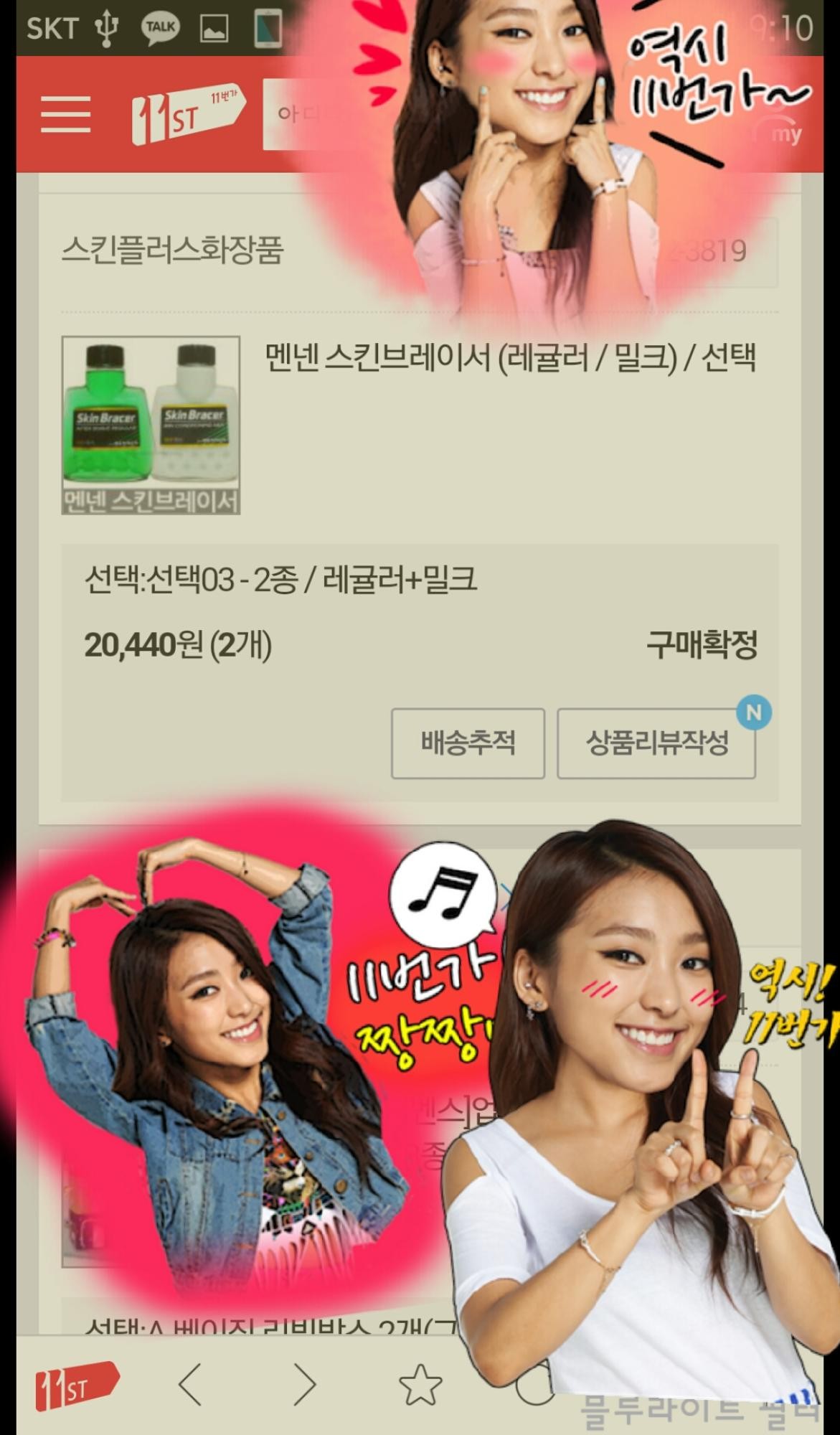Tap 11st home icon in bottom toolbar
Image resolution: width=840 pixels, height=1435 pixels.
pyautogui.click(x=76, y=1383)
